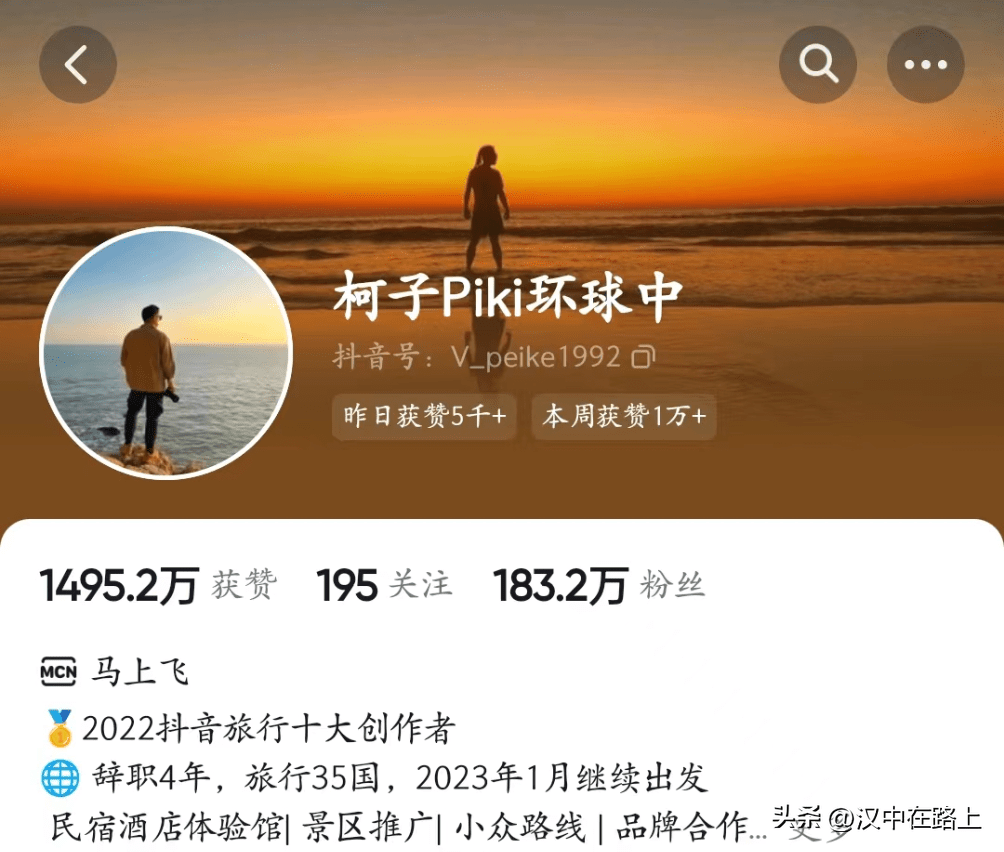The width and height of the screenshot is (1004, 852).
Task: View the 195 关注 following list
Action: [x=384, y=585]
